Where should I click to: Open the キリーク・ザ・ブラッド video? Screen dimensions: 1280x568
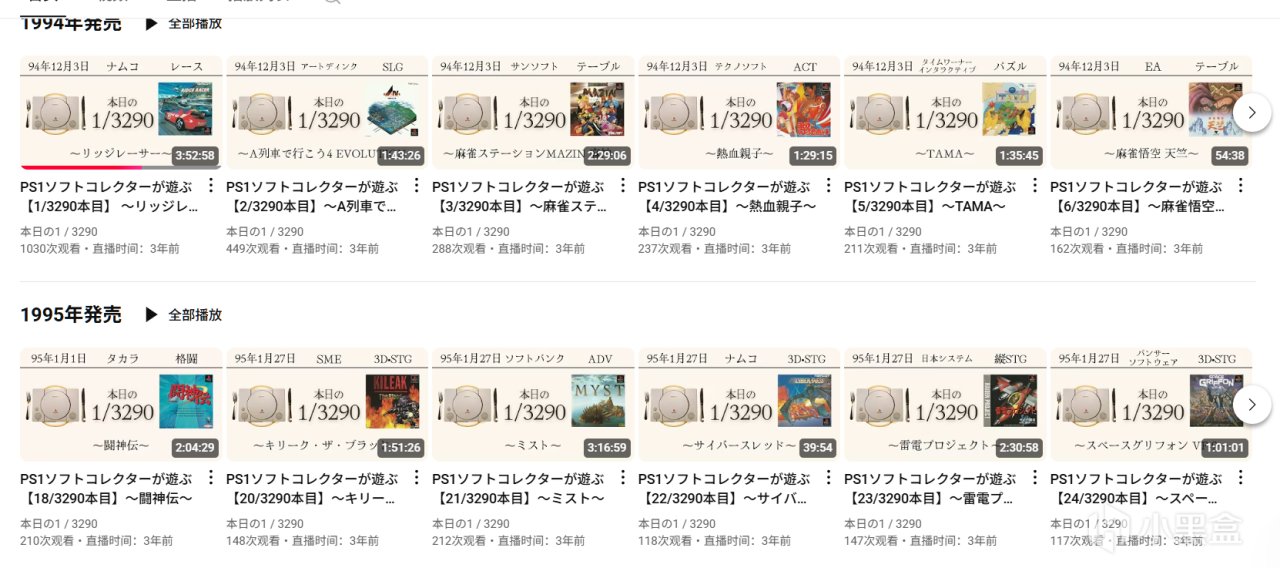click(324, 404)
